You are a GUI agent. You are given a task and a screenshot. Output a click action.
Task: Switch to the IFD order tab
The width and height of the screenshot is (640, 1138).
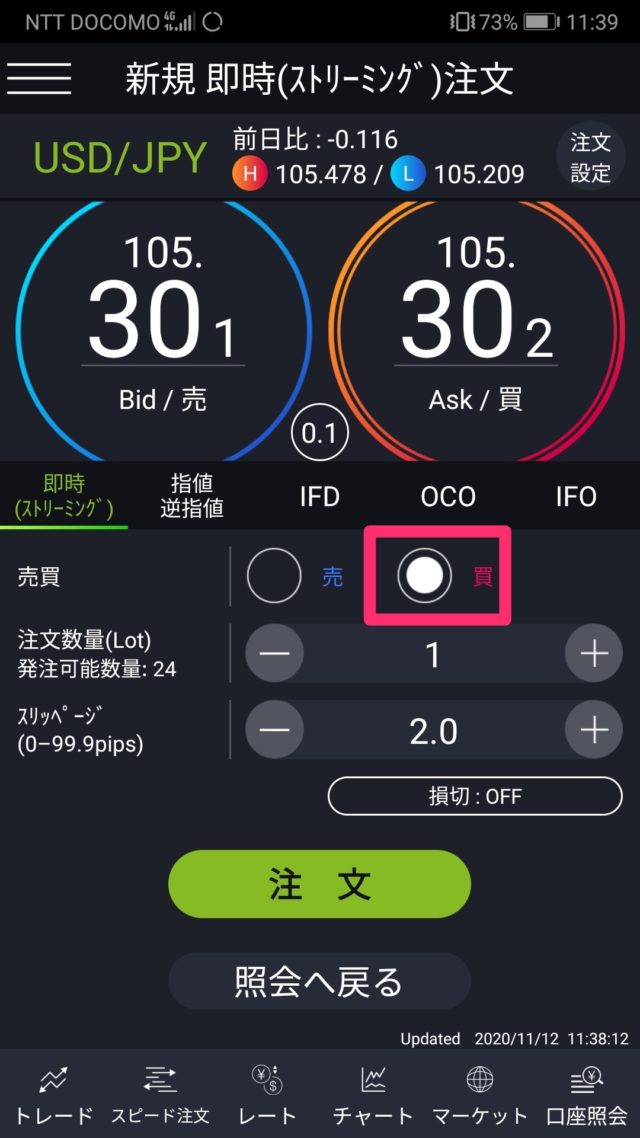[320, 496]
